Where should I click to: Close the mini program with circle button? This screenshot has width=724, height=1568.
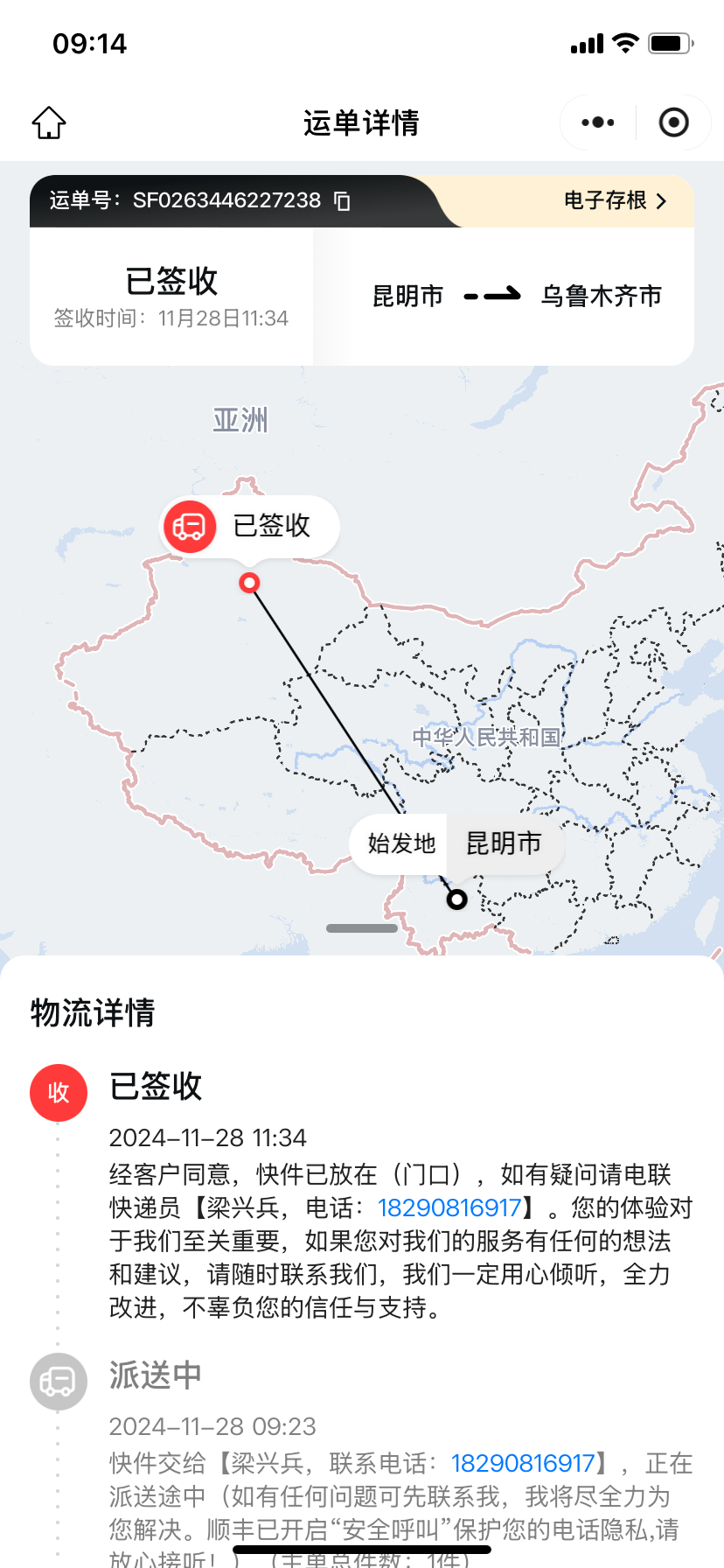point(673,122)
